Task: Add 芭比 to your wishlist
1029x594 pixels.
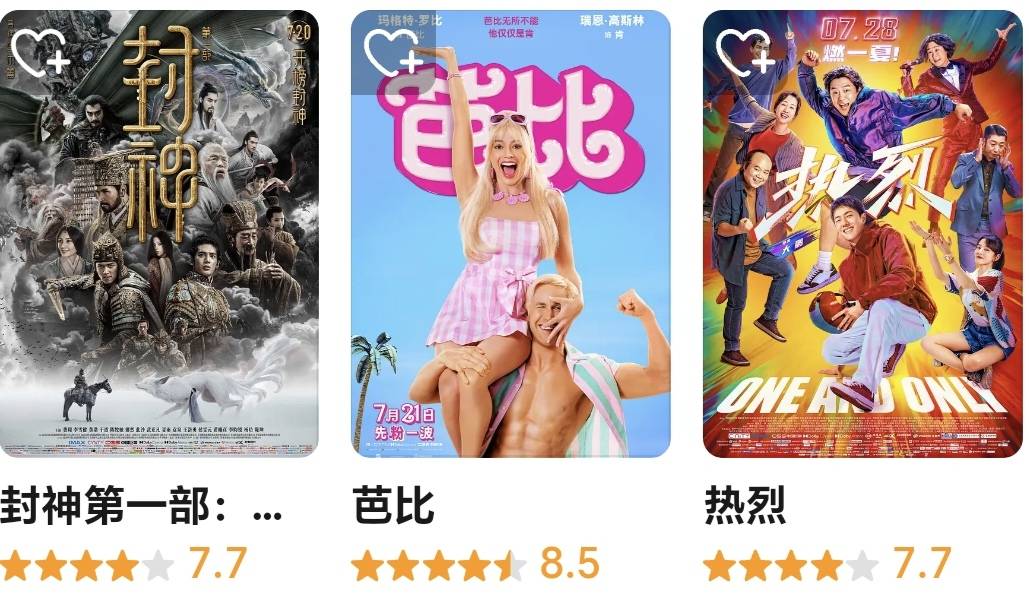Action: point(392,52)
